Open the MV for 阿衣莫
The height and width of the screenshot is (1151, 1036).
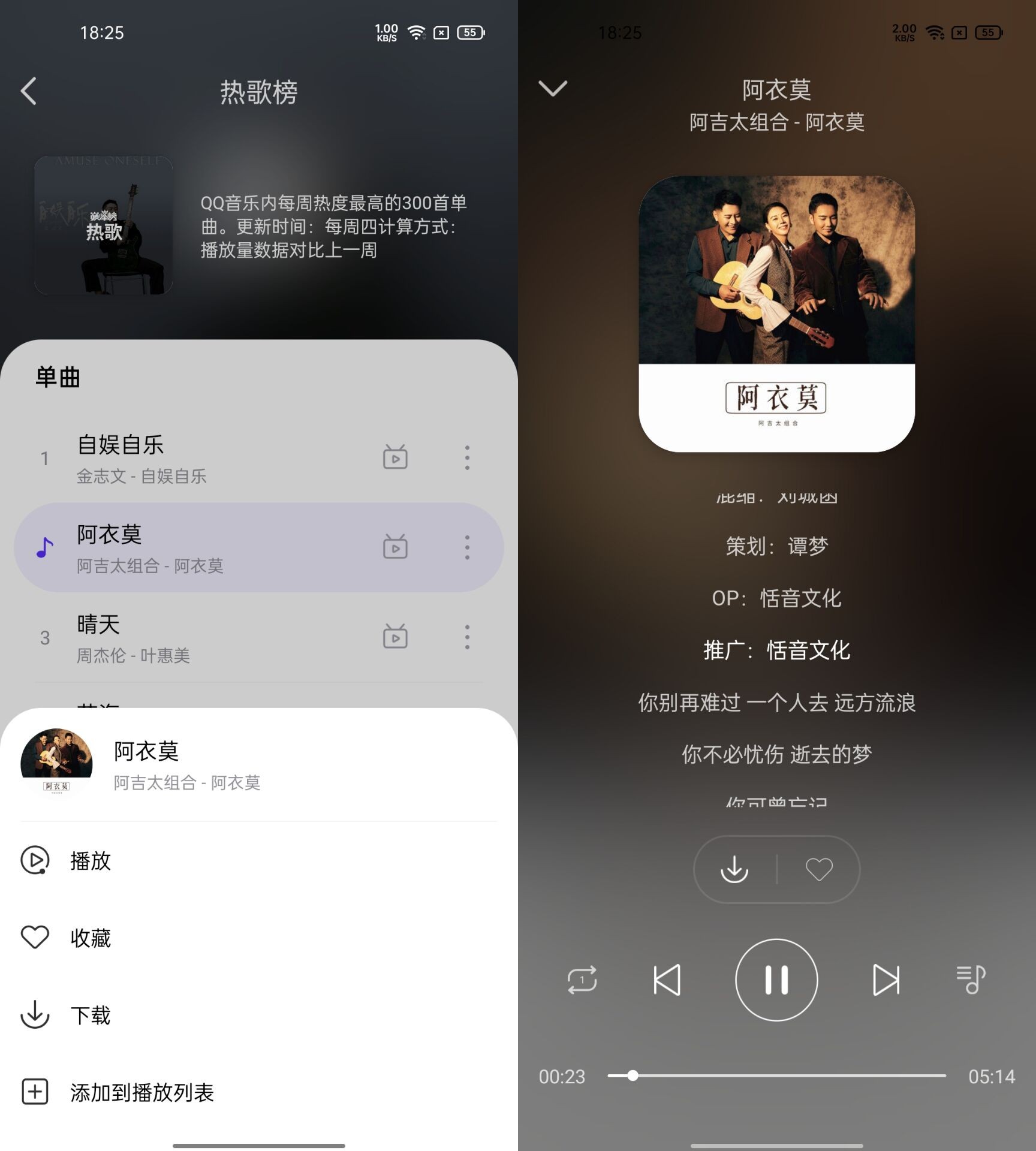coord(395,547)
